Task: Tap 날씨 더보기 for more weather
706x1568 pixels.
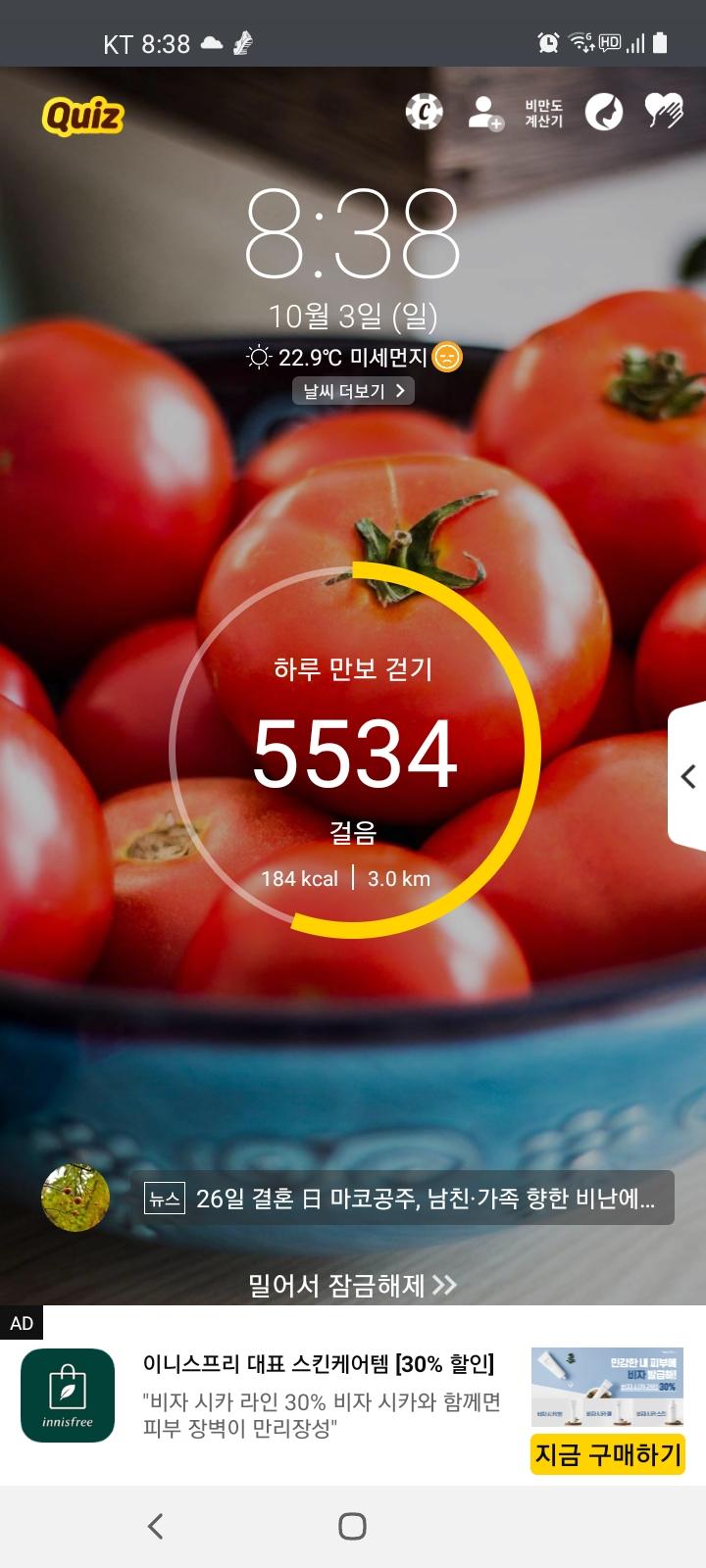Action: click(x=353, y=391)
